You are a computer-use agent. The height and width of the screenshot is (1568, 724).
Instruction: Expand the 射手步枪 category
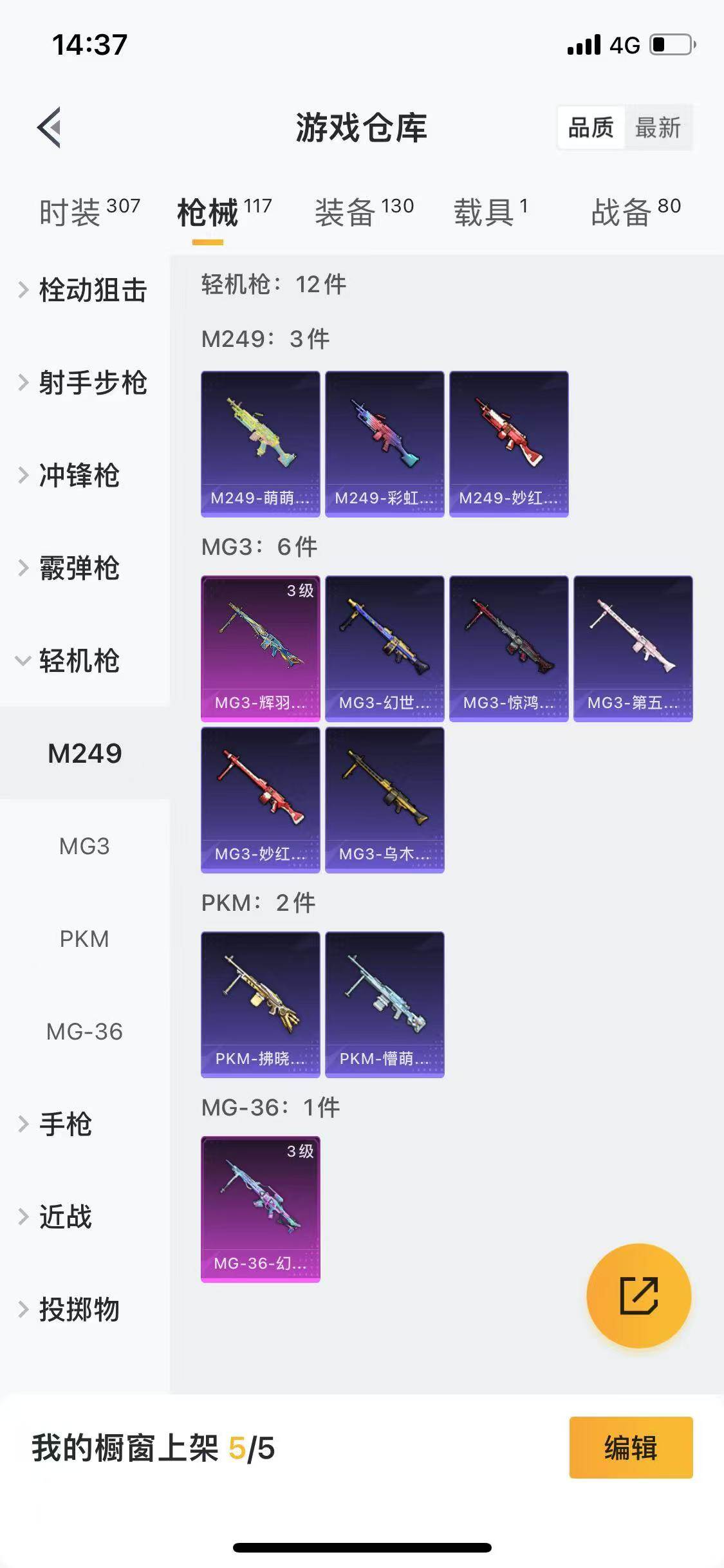pos(84,382)
